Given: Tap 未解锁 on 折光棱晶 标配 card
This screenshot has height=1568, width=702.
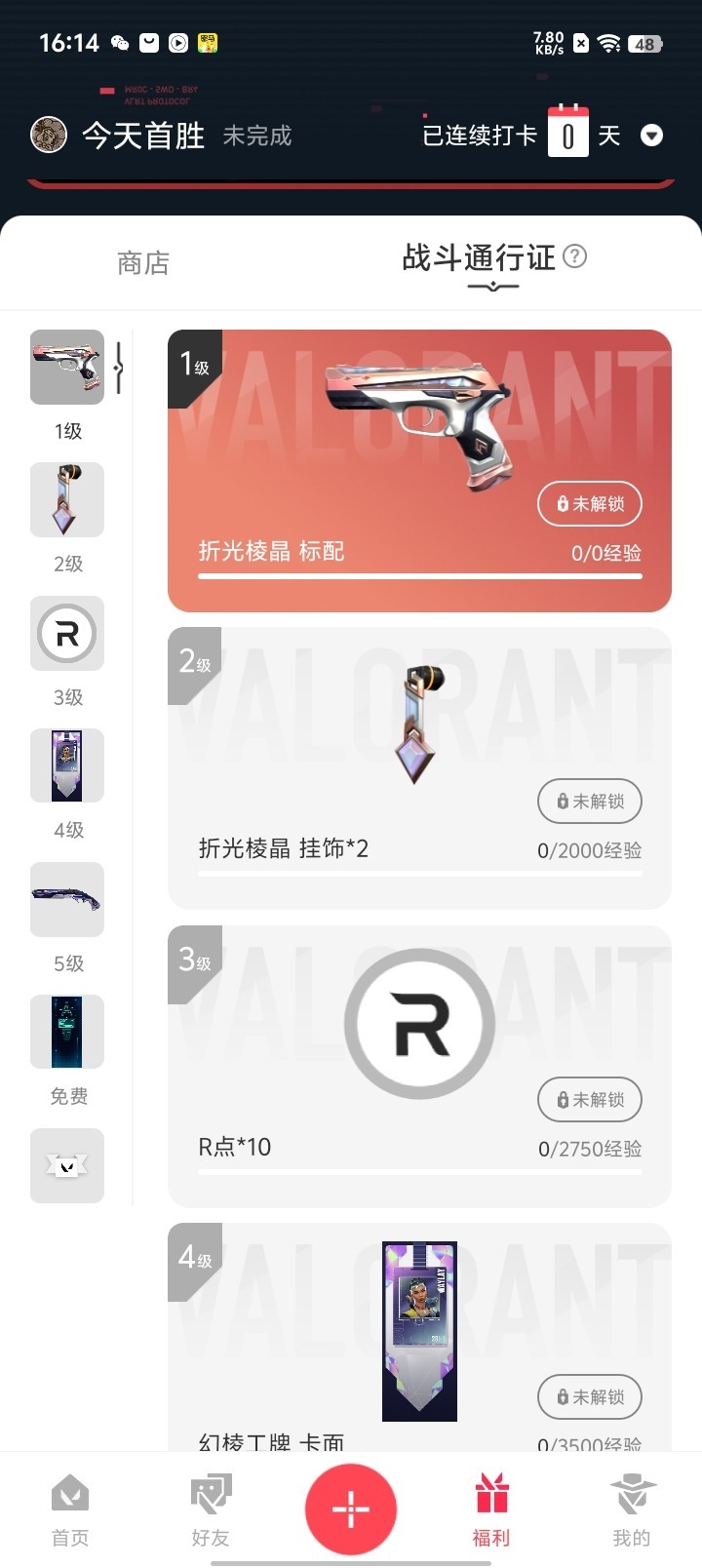Looking at the screenshot, I should click(x=590, y=504).
